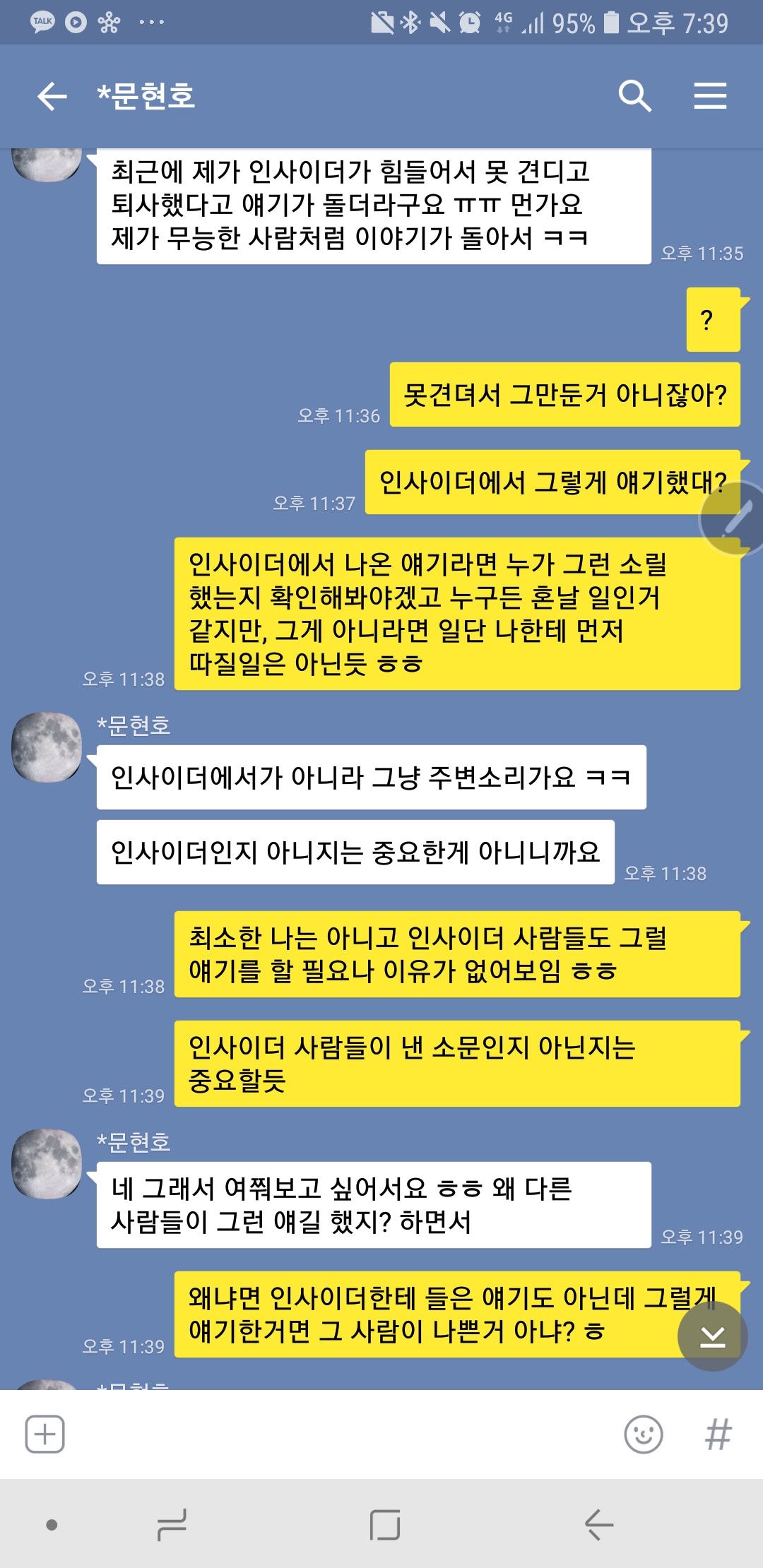The height and width of the screenshot is (1568, 763).
Task: Open the chat room menu
Action: click(x=710, y=96)
